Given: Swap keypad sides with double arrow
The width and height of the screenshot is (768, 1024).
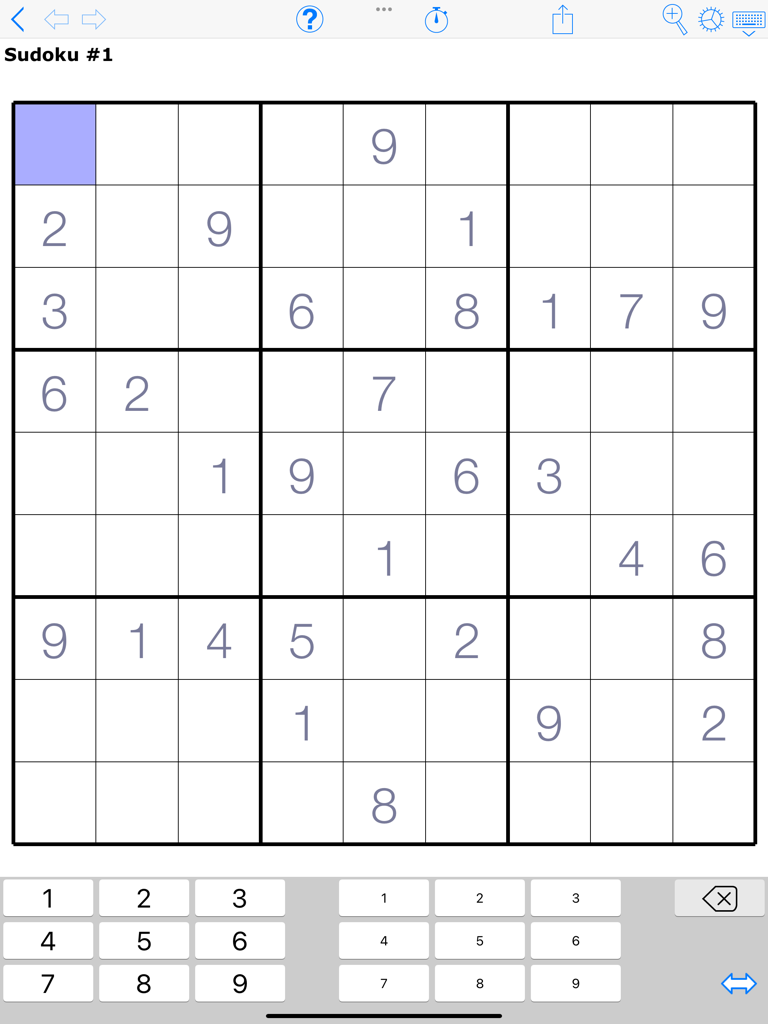Looking at the screenshot, I should pyautogui.click(x=739, y=983).
